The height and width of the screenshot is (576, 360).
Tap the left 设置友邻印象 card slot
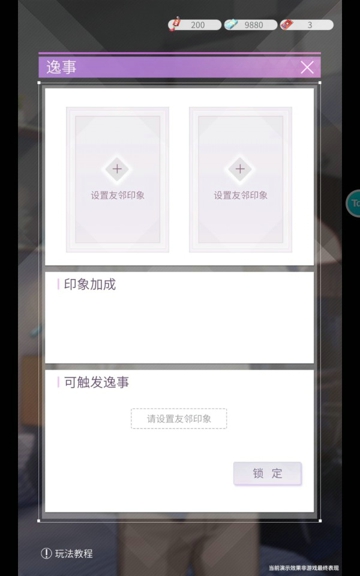(x=118, y=180)
